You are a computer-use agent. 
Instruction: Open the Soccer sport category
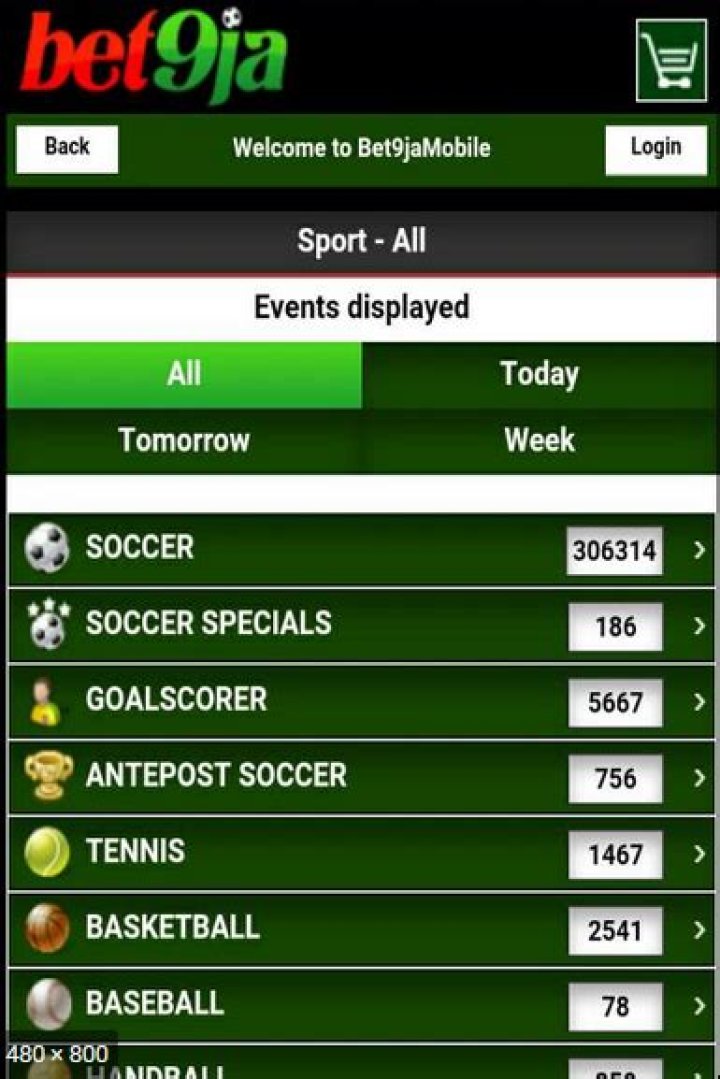tap(360, 550)
